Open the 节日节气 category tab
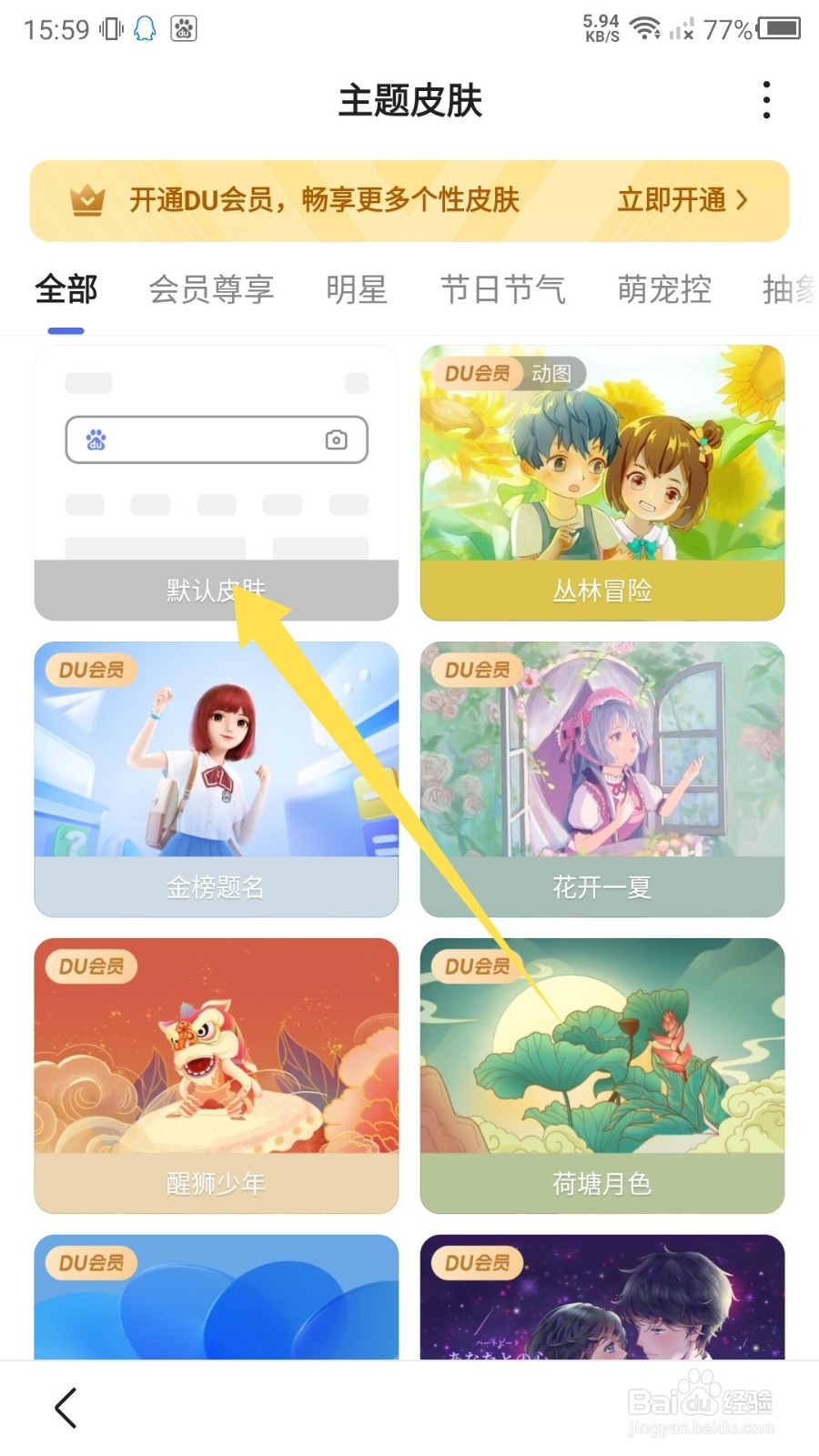819x1456 pixels. click(x=503, y=289)
